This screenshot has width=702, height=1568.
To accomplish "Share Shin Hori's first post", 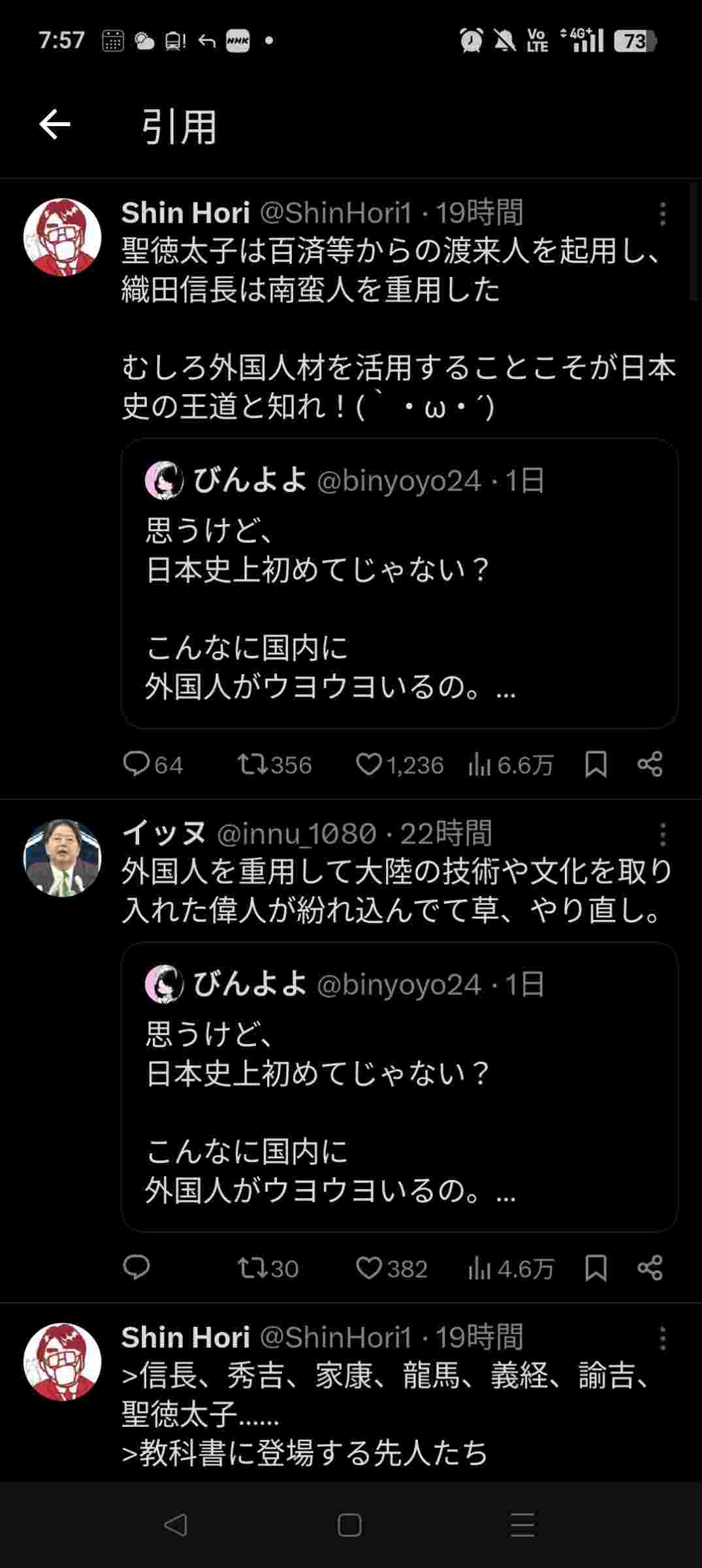I will [x=650, y=764].
